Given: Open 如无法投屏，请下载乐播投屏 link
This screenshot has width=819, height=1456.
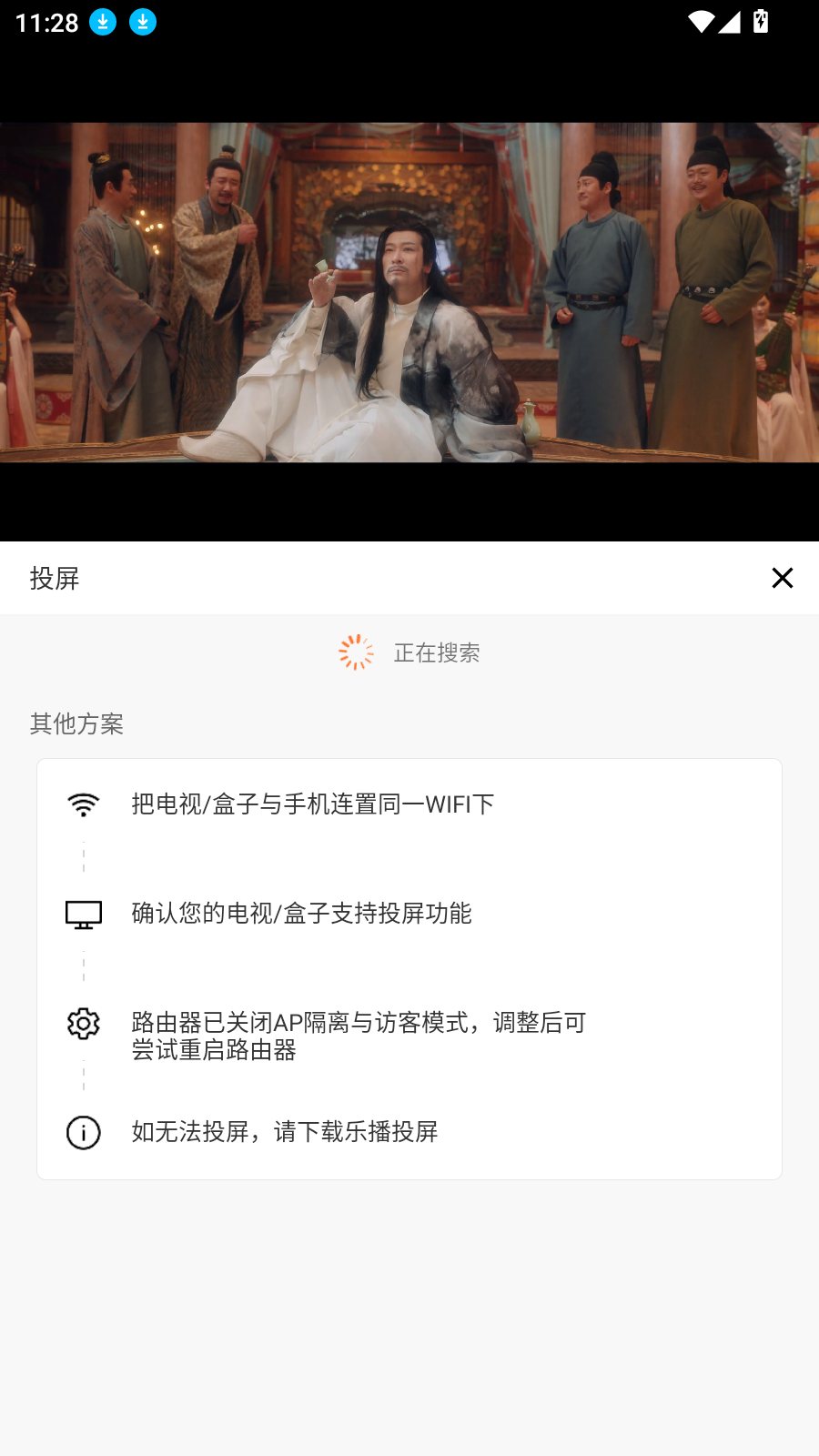Looking at the screenshot, I should [283, 1132].
